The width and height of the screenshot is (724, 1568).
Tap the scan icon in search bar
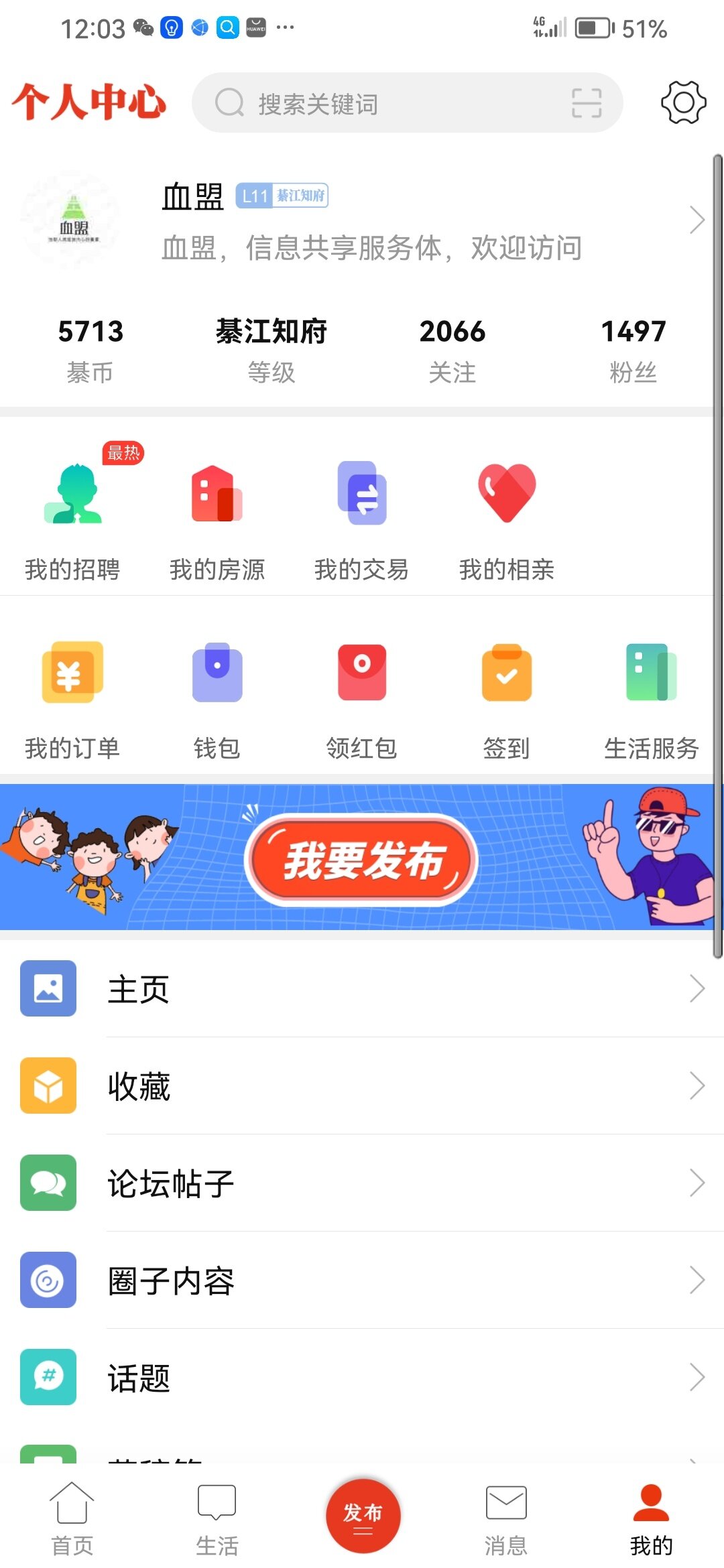tap(586, 103)
